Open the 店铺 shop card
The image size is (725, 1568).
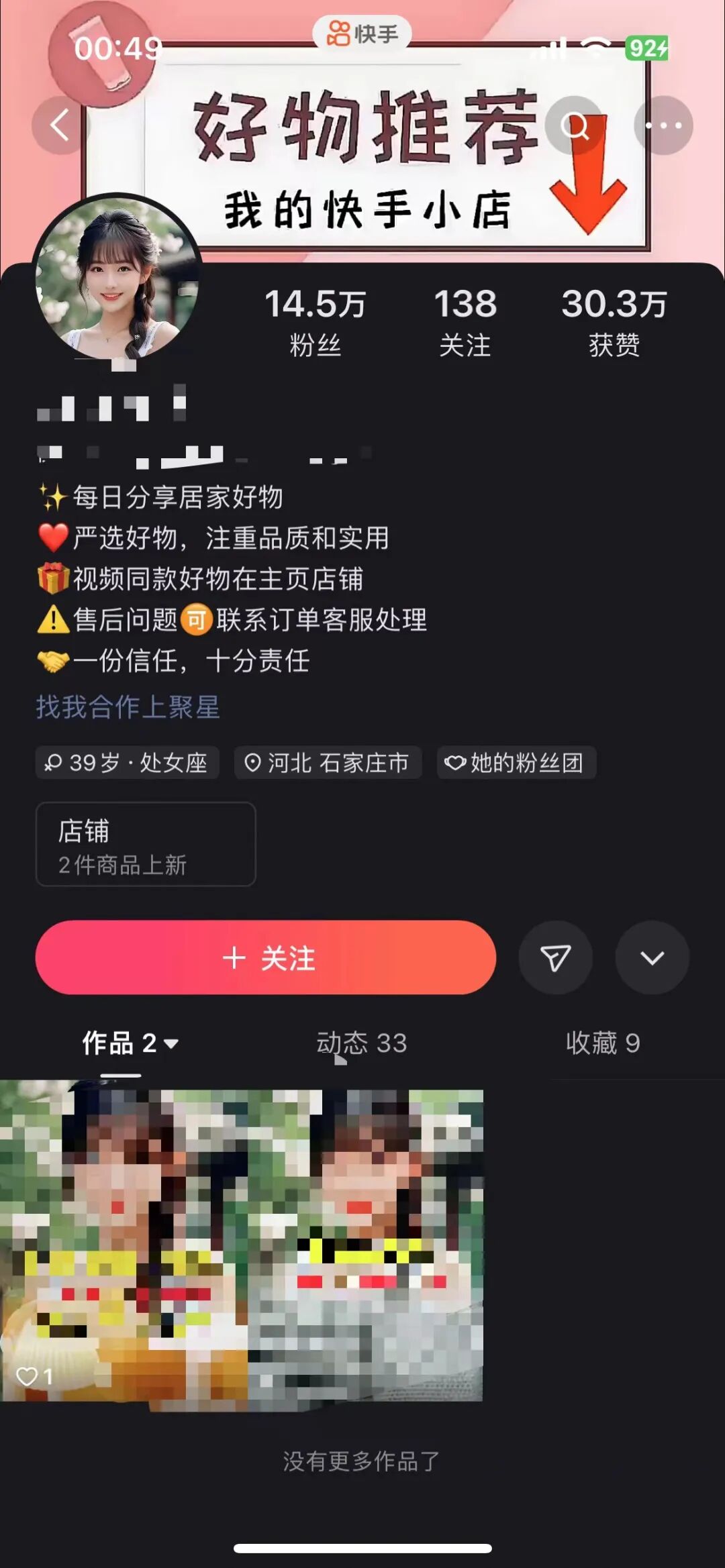(x=146, y=845)
